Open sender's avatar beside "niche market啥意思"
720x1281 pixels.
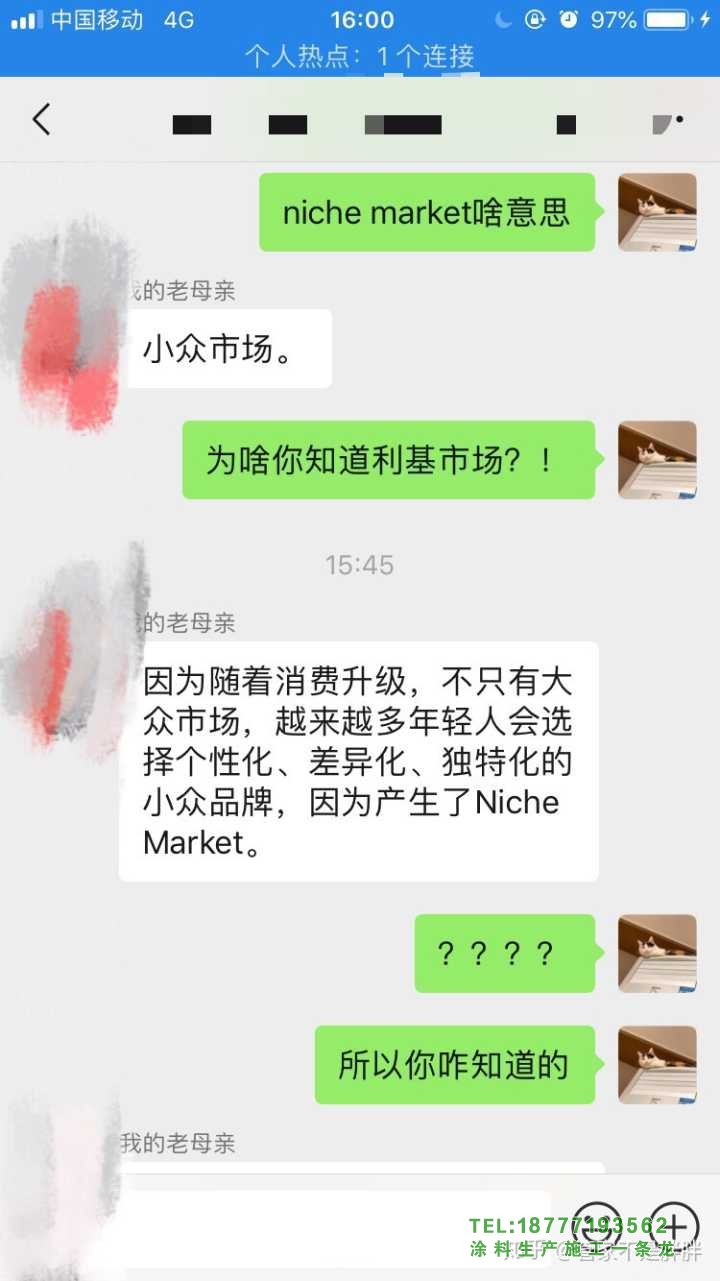pyautogui.click(x=657, y=212)
